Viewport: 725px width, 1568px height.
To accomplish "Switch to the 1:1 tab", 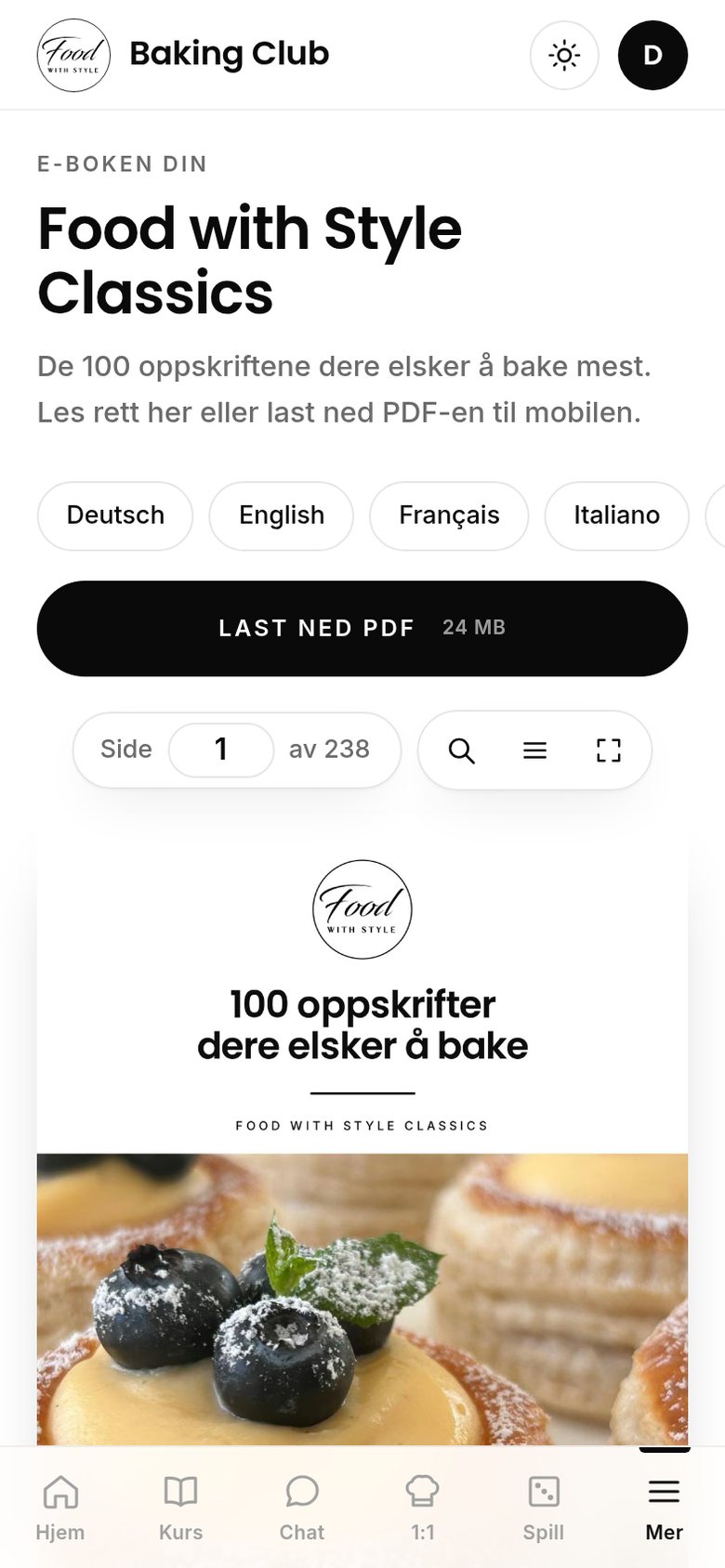I will click(423, 1508).
